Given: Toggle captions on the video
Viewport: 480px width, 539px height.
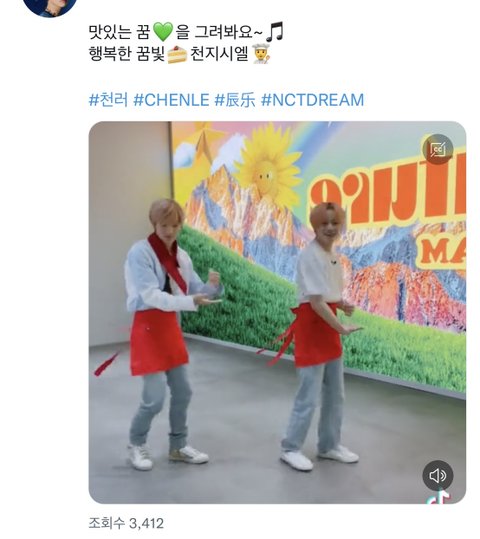Looking at the screenshot, I should [438, 149].
